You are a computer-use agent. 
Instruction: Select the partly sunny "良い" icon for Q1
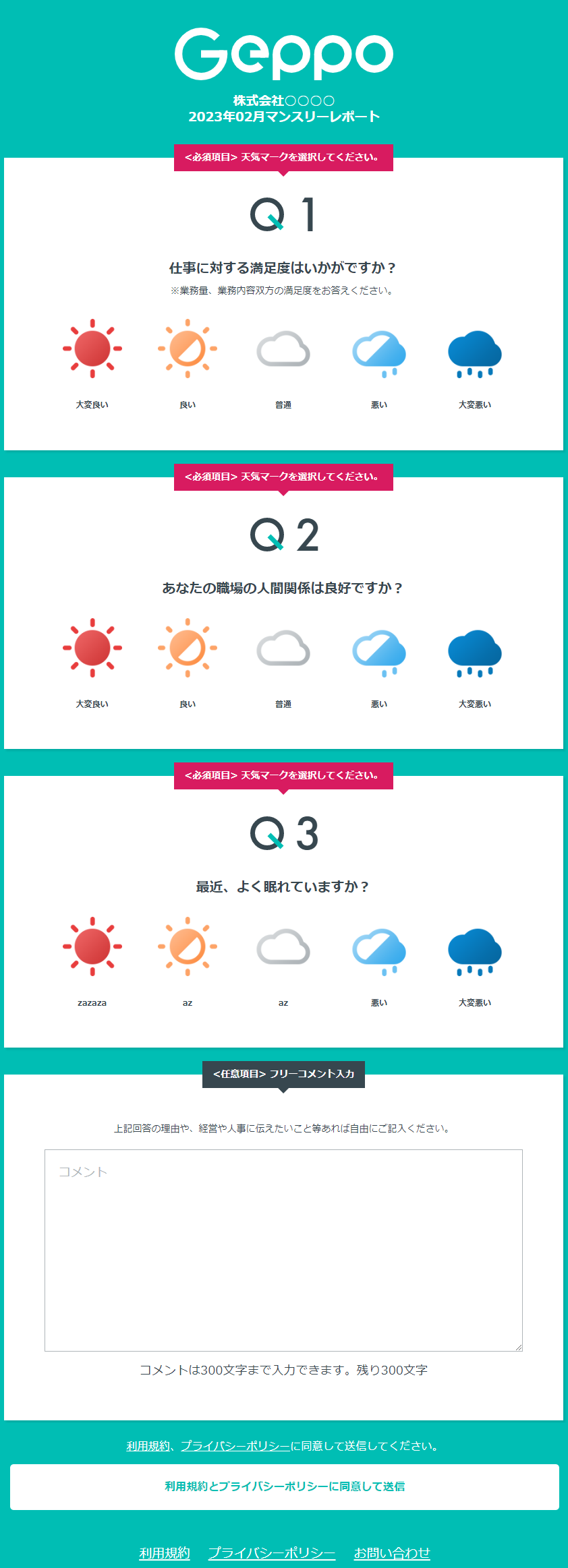[188, 349]
